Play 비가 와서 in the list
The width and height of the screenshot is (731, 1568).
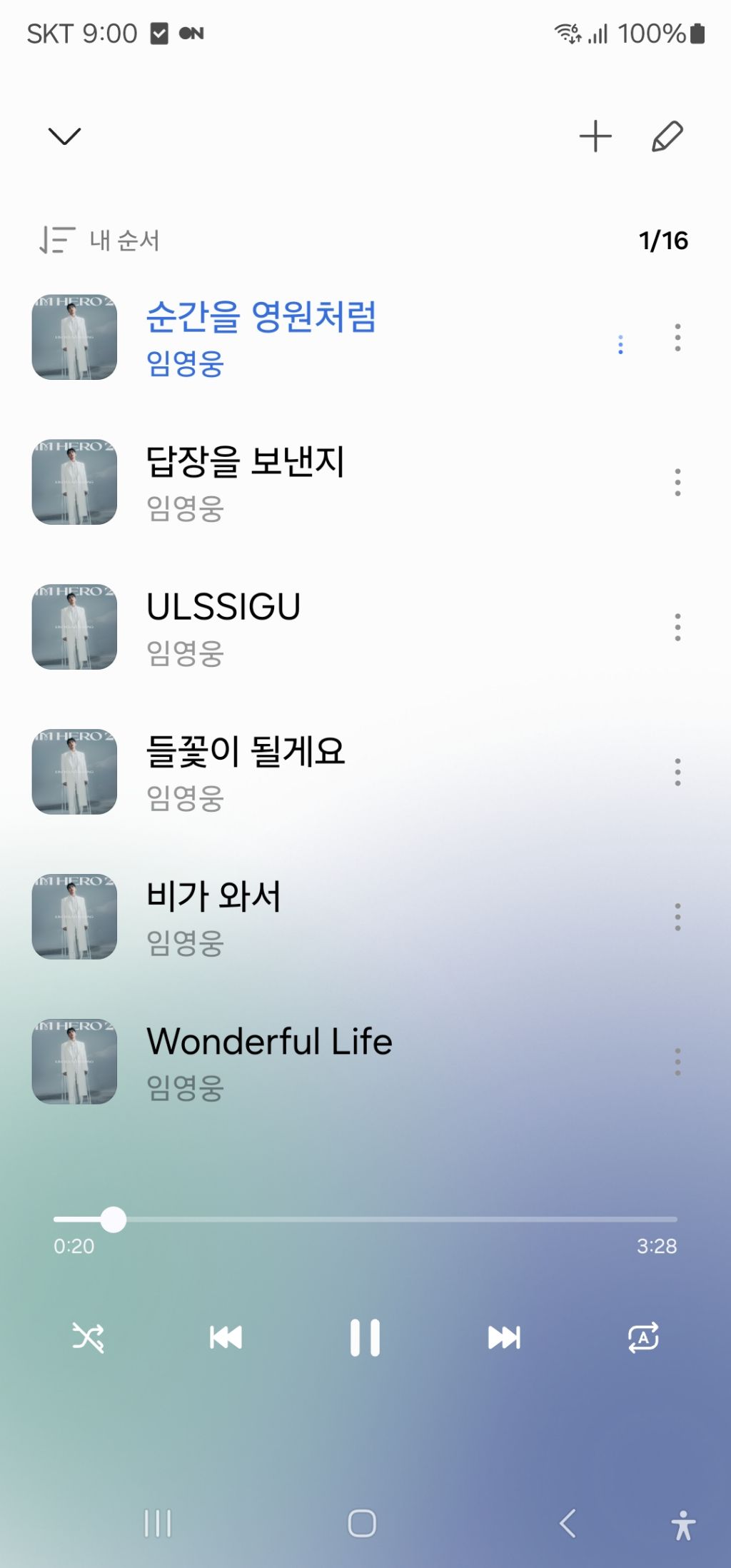point(343,917)
